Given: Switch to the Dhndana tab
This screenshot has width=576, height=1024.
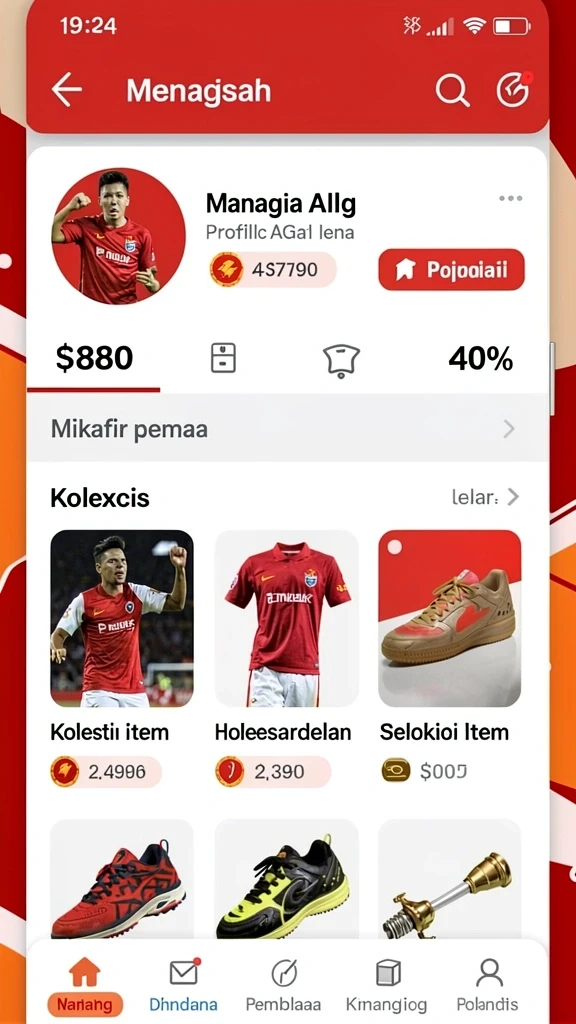Looking at the screenshot, I should [x=184, y=985].
